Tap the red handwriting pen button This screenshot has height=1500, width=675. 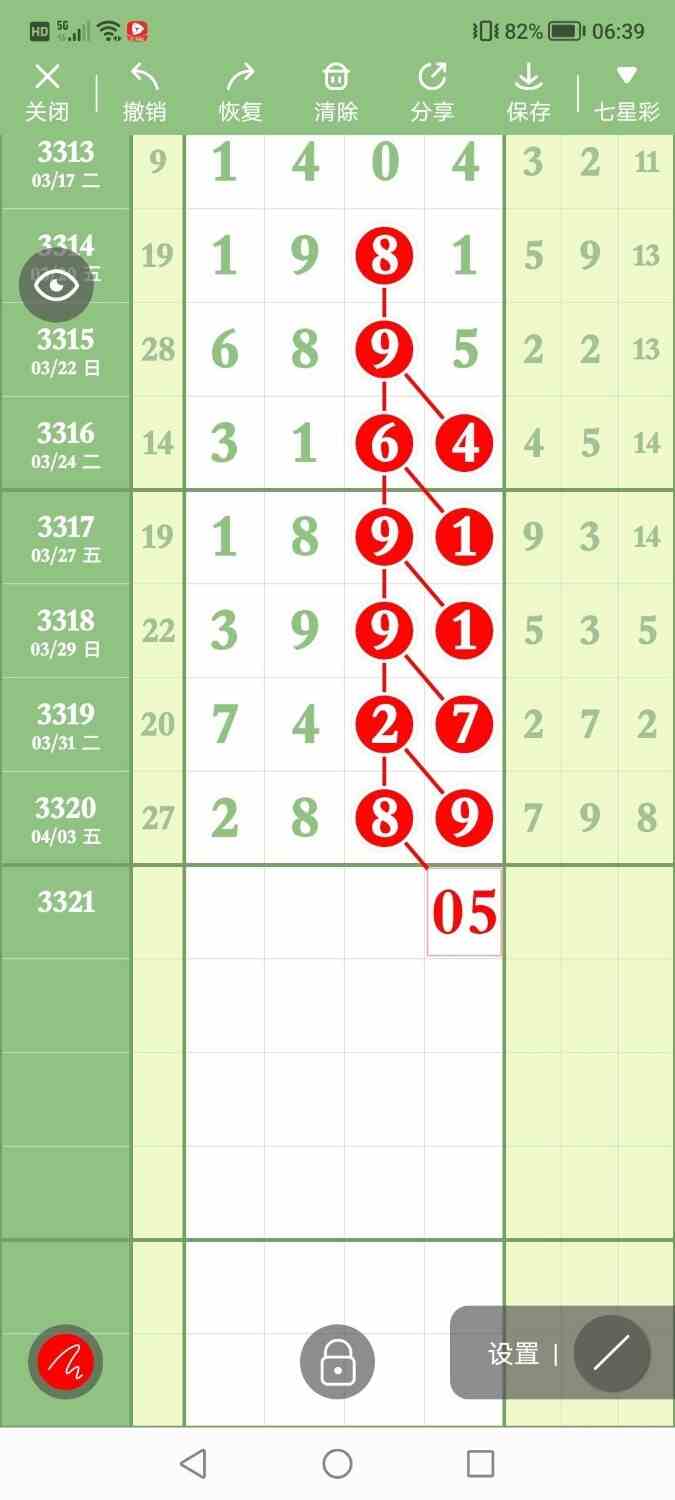pyautogui.click(x=65, y=1361)
